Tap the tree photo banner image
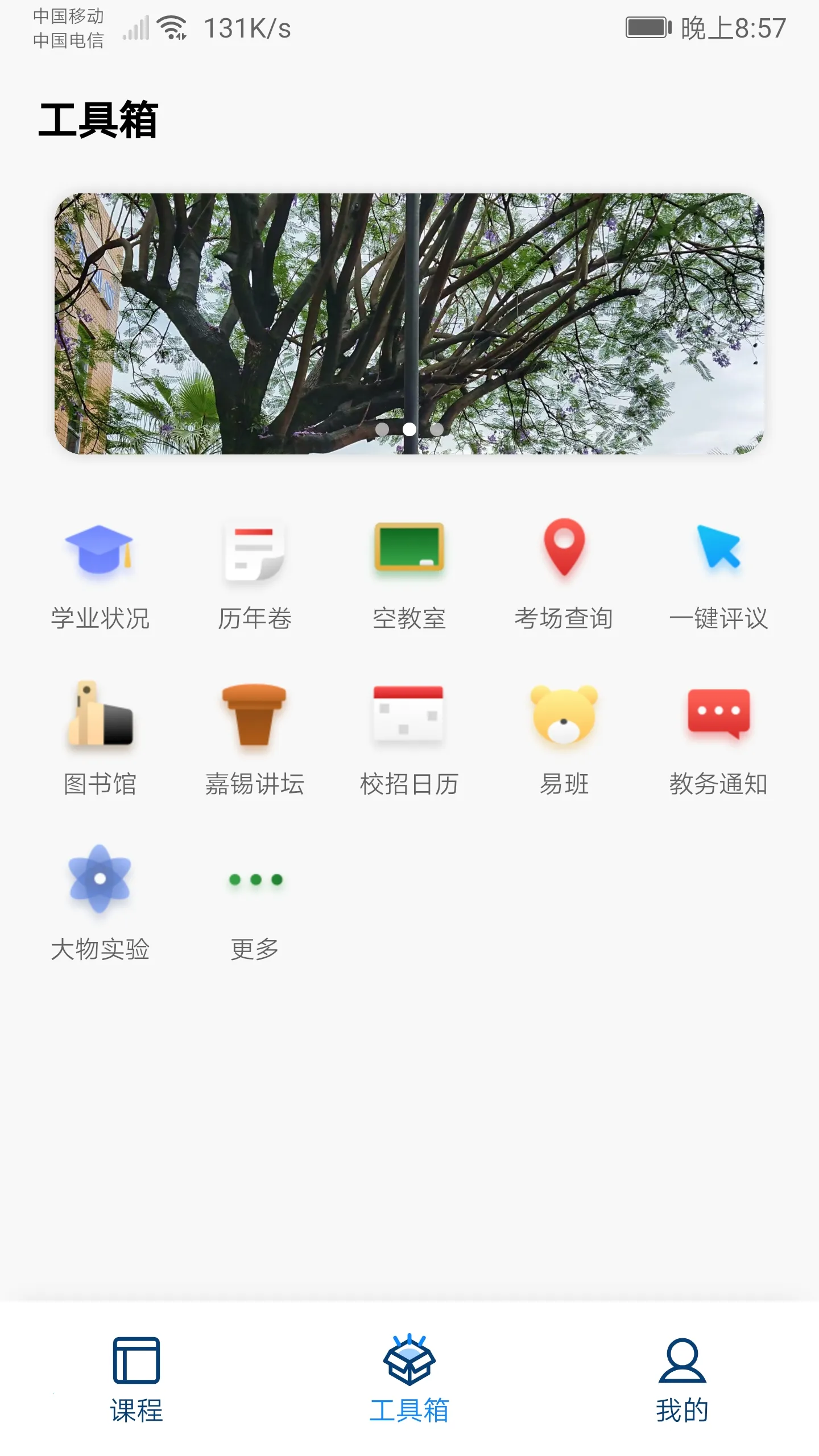 pyautogui.click(x=409, y=318)
